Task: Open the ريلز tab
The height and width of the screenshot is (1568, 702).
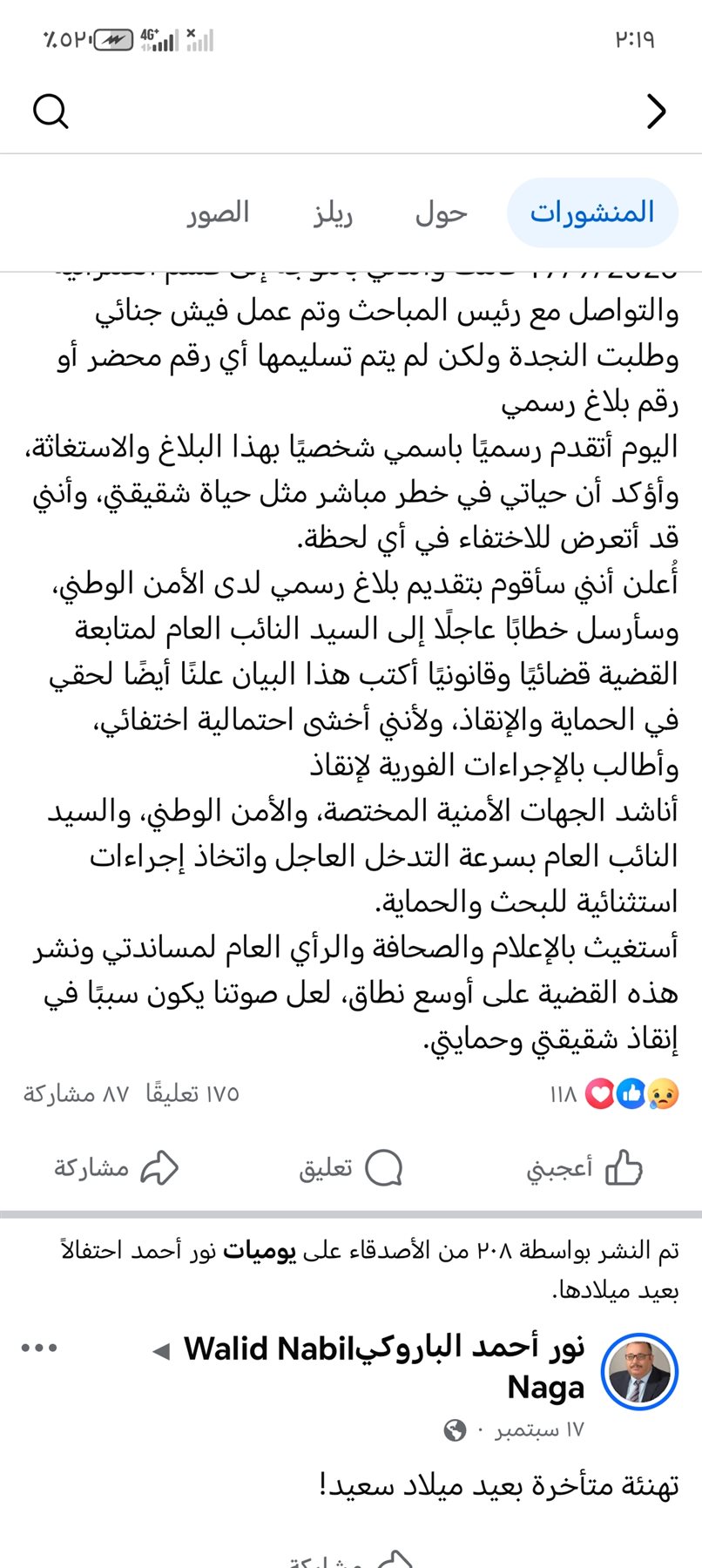Action: [333, 213]
